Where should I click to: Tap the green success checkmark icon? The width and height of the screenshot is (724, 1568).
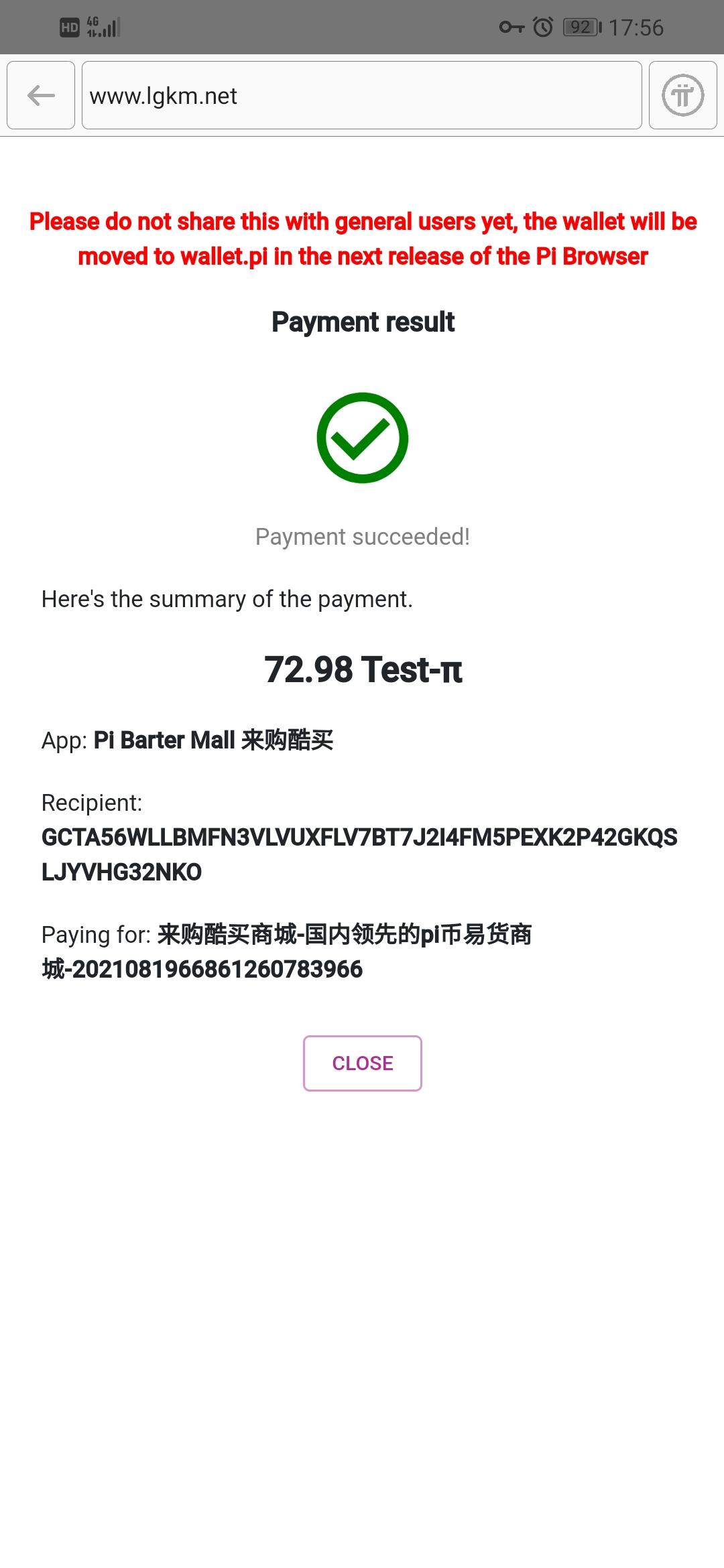coord(362,437)
